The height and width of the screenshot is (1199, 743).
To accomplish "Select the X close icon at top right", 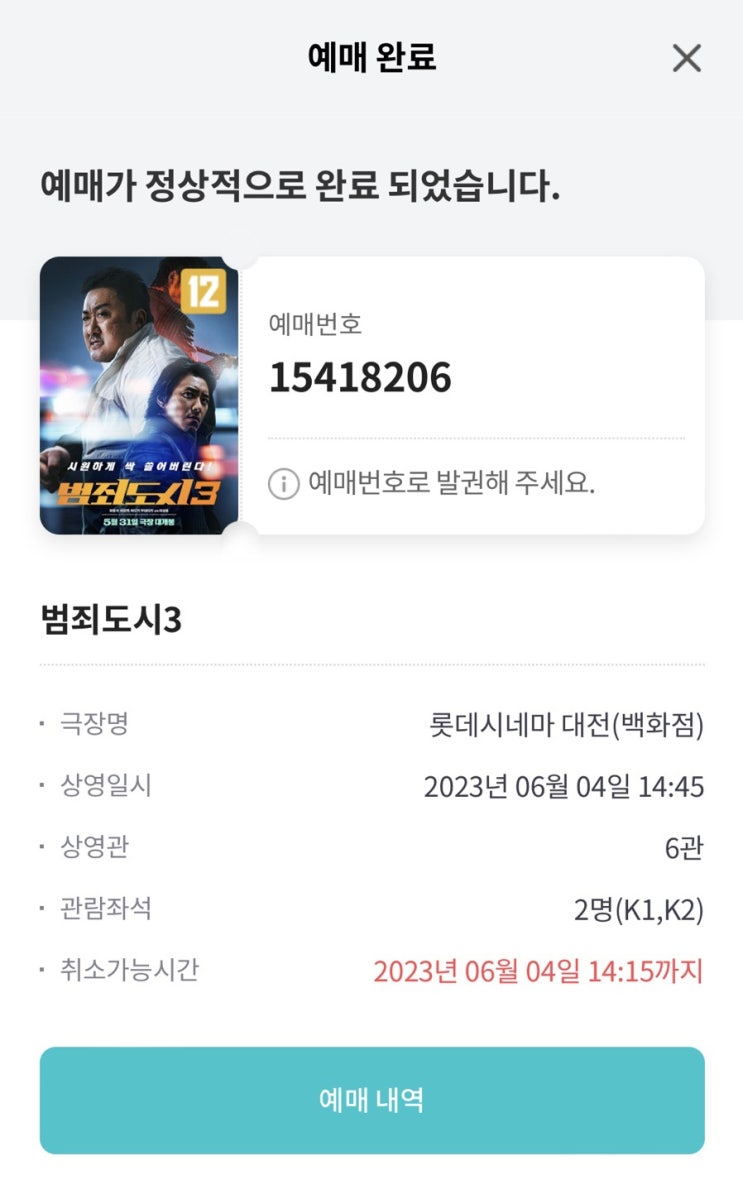I will coord(686,59).
